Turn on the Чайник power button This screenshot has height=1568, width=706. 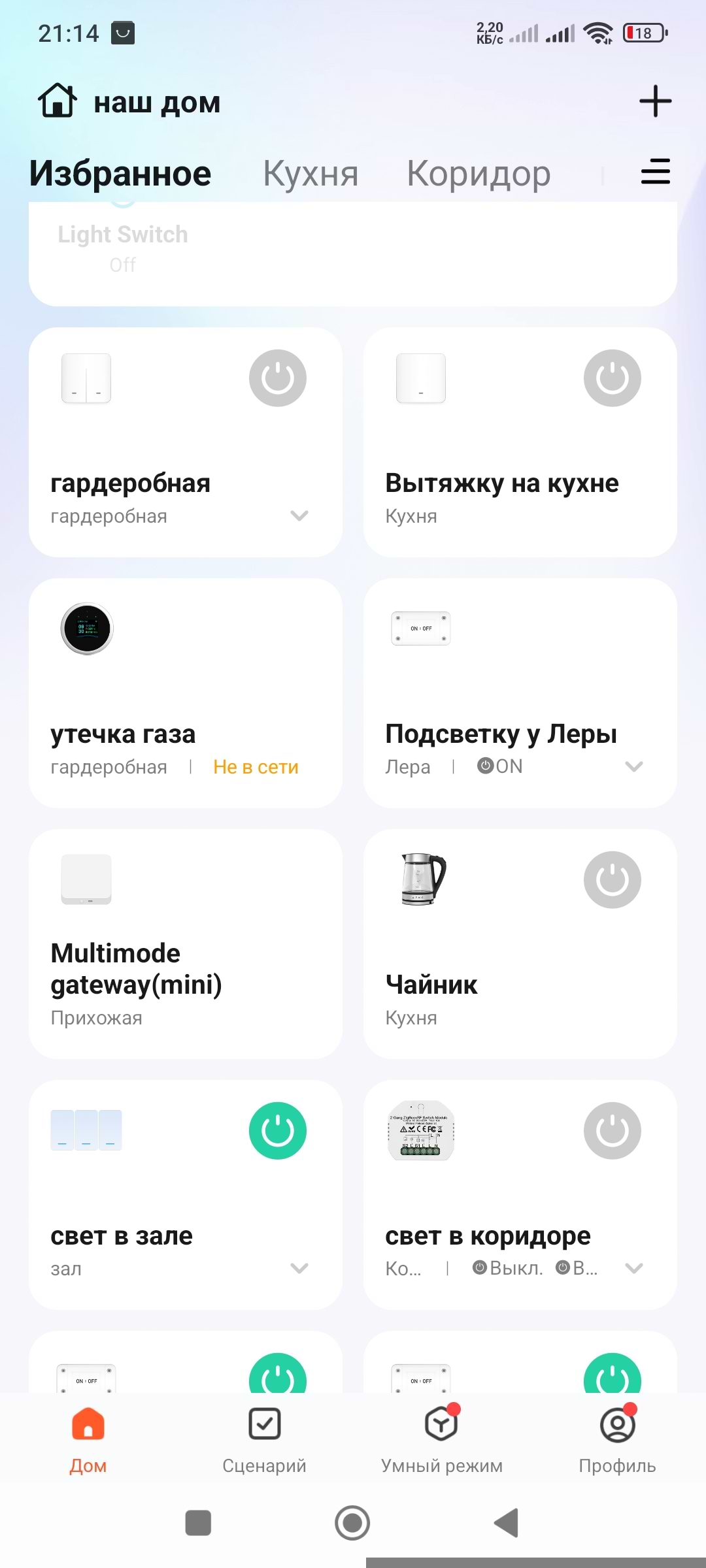point(612,880)
